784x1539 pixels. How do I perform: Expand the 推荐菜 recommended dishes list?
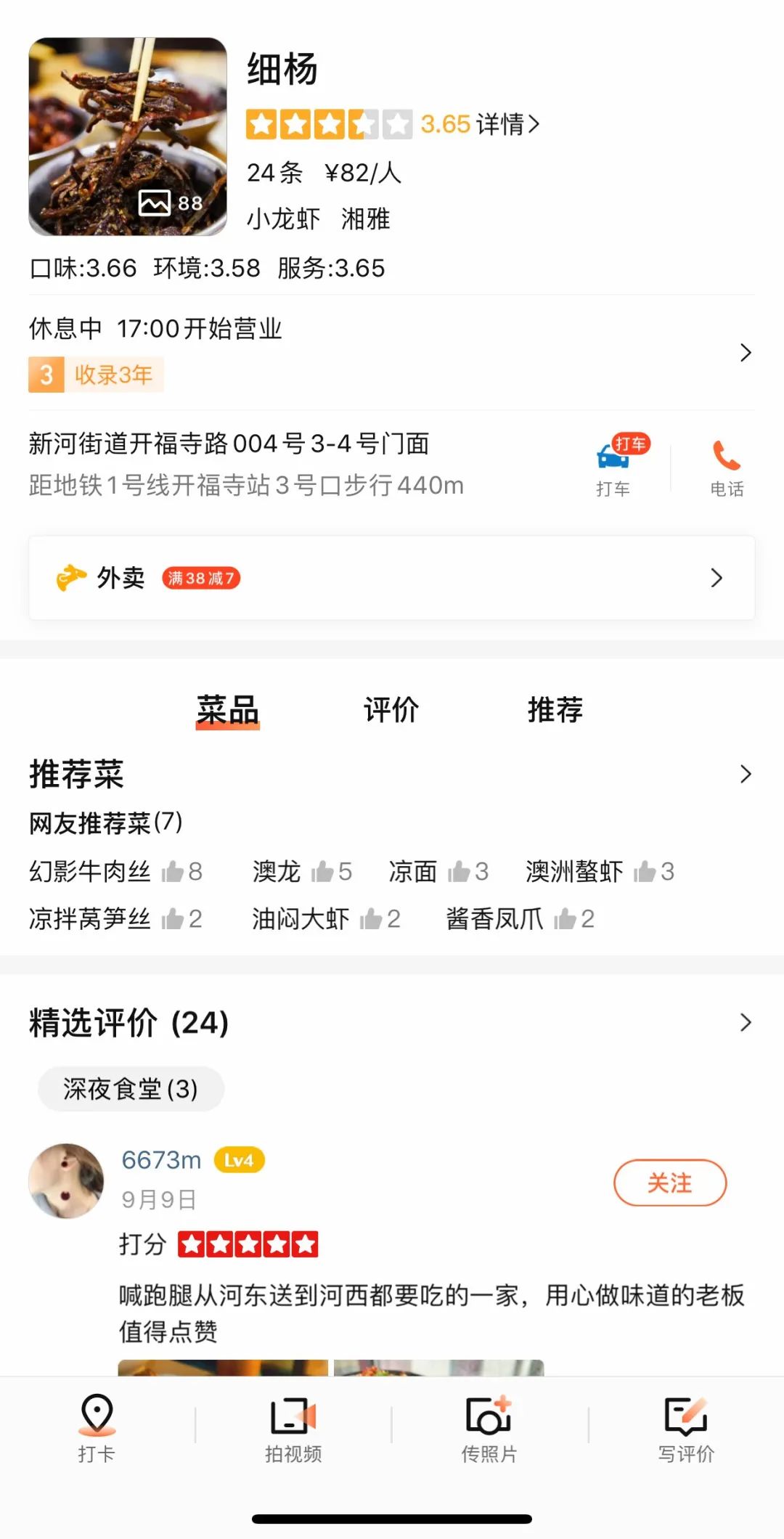pos(746,774)
